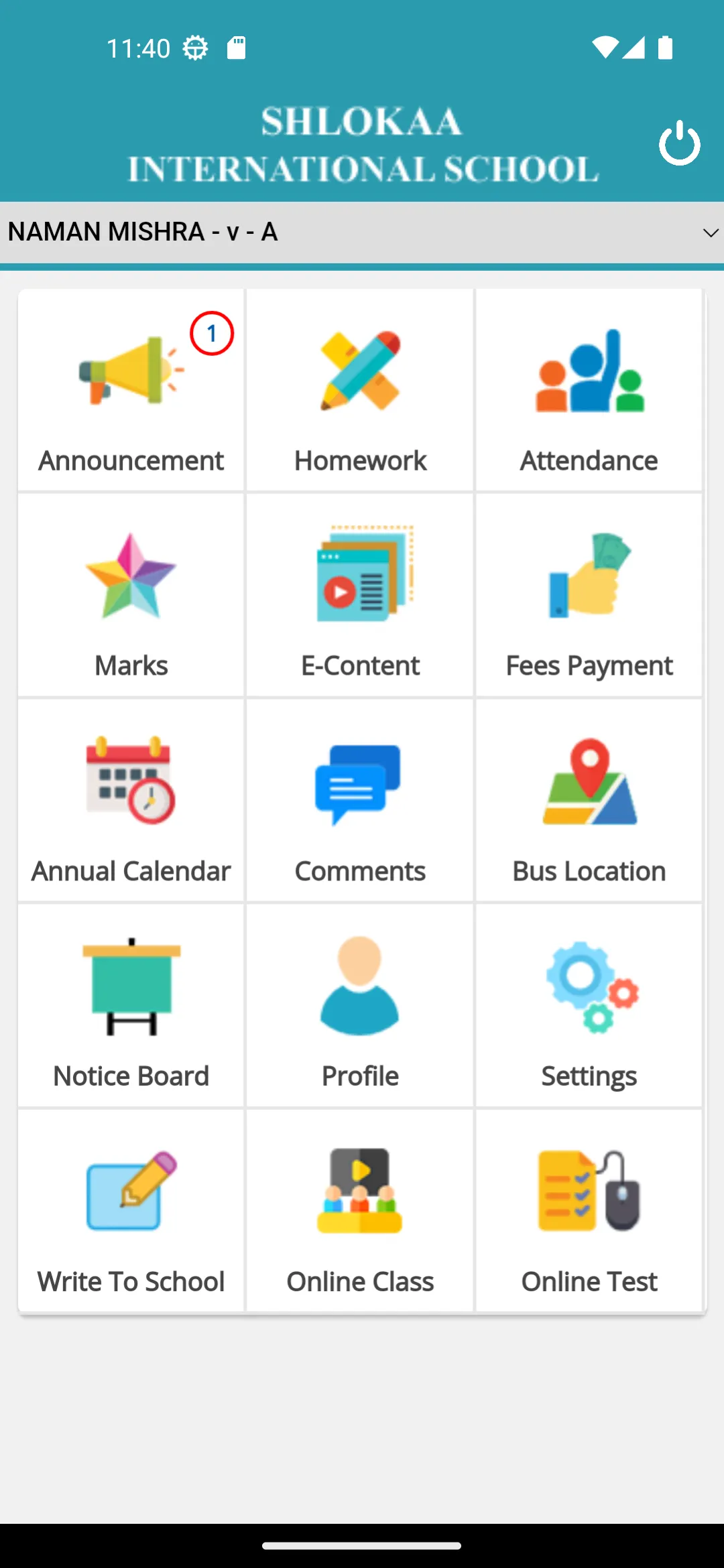
Task: Open the Annual Calendar
Action: point(131,801)
